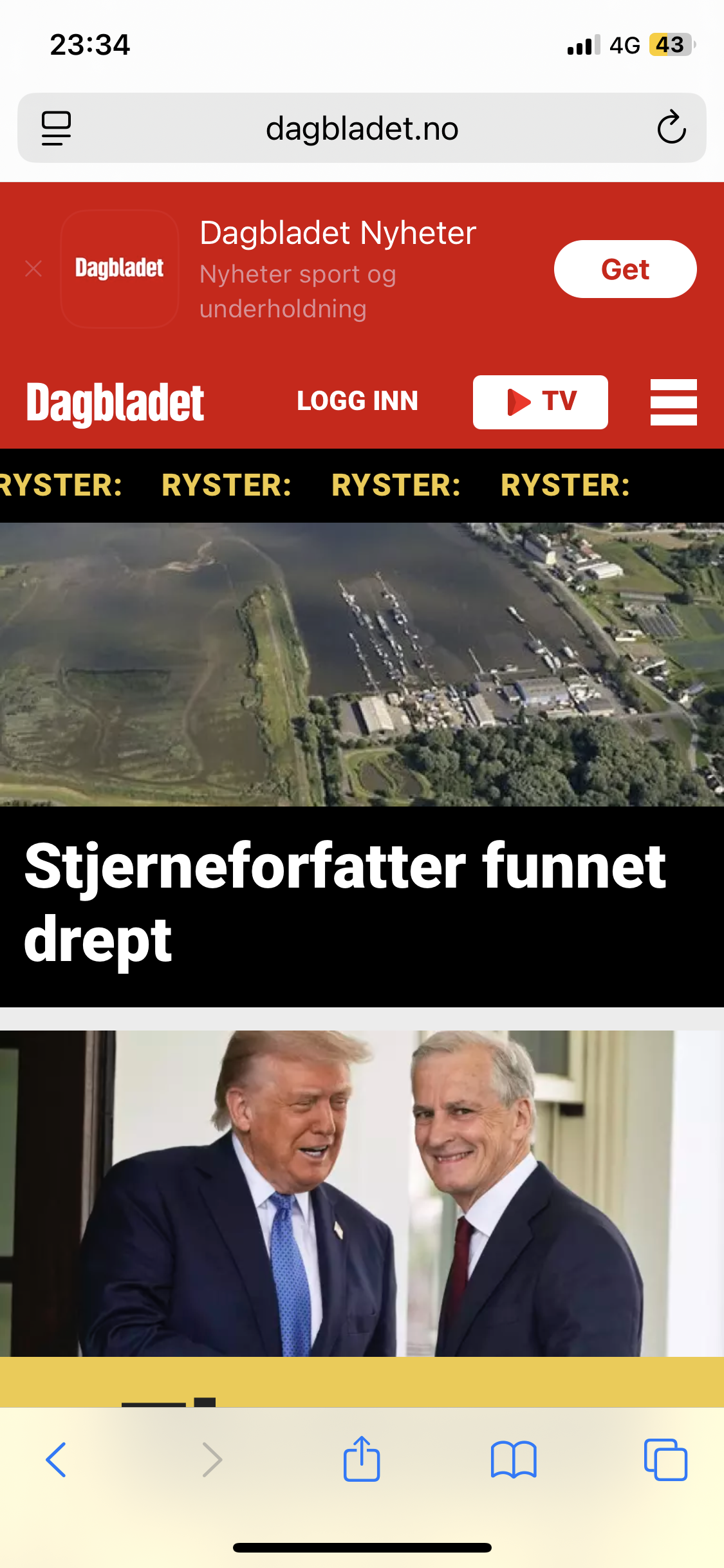Tap LOGG INN to sign in

357,401
